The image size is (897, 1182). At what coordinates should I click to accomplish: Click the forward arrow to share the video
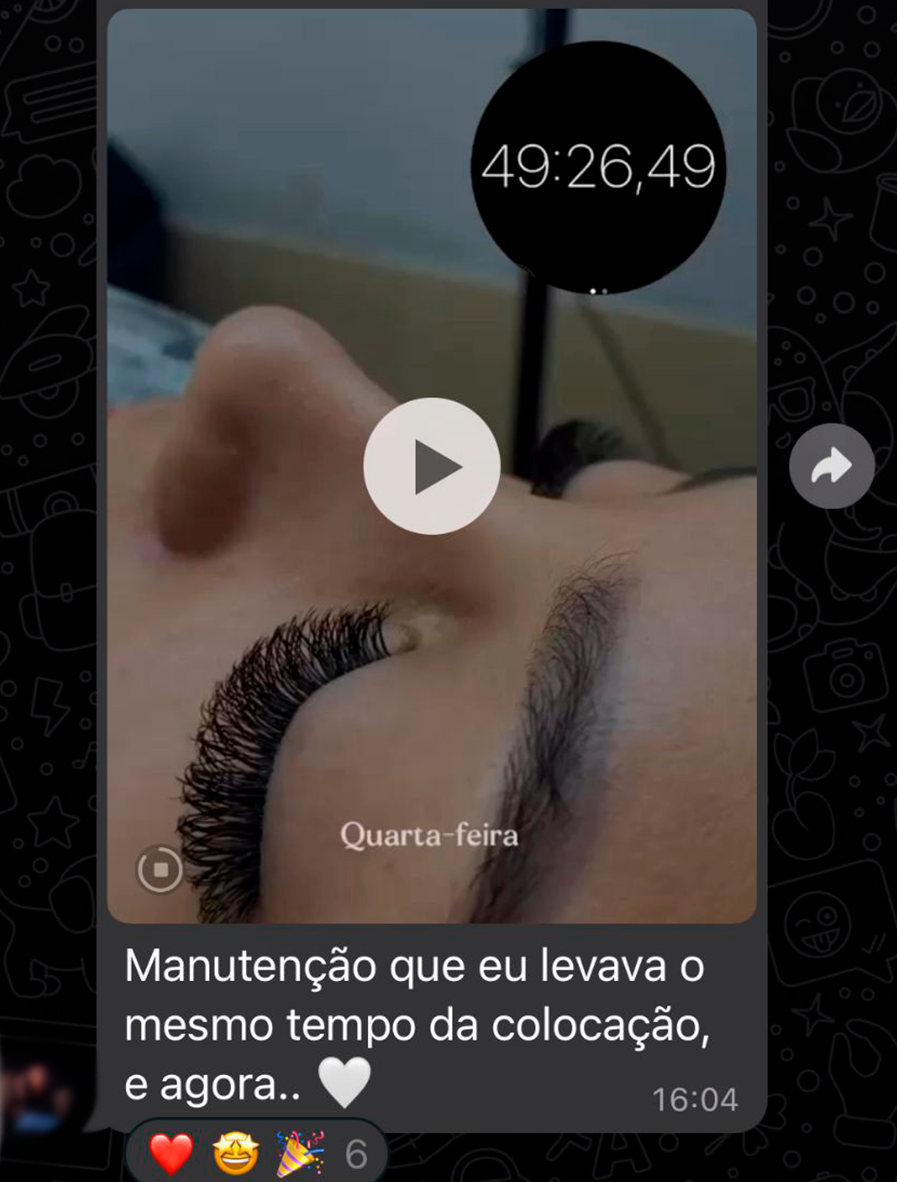pyautogui.click(x=832, y=465)
